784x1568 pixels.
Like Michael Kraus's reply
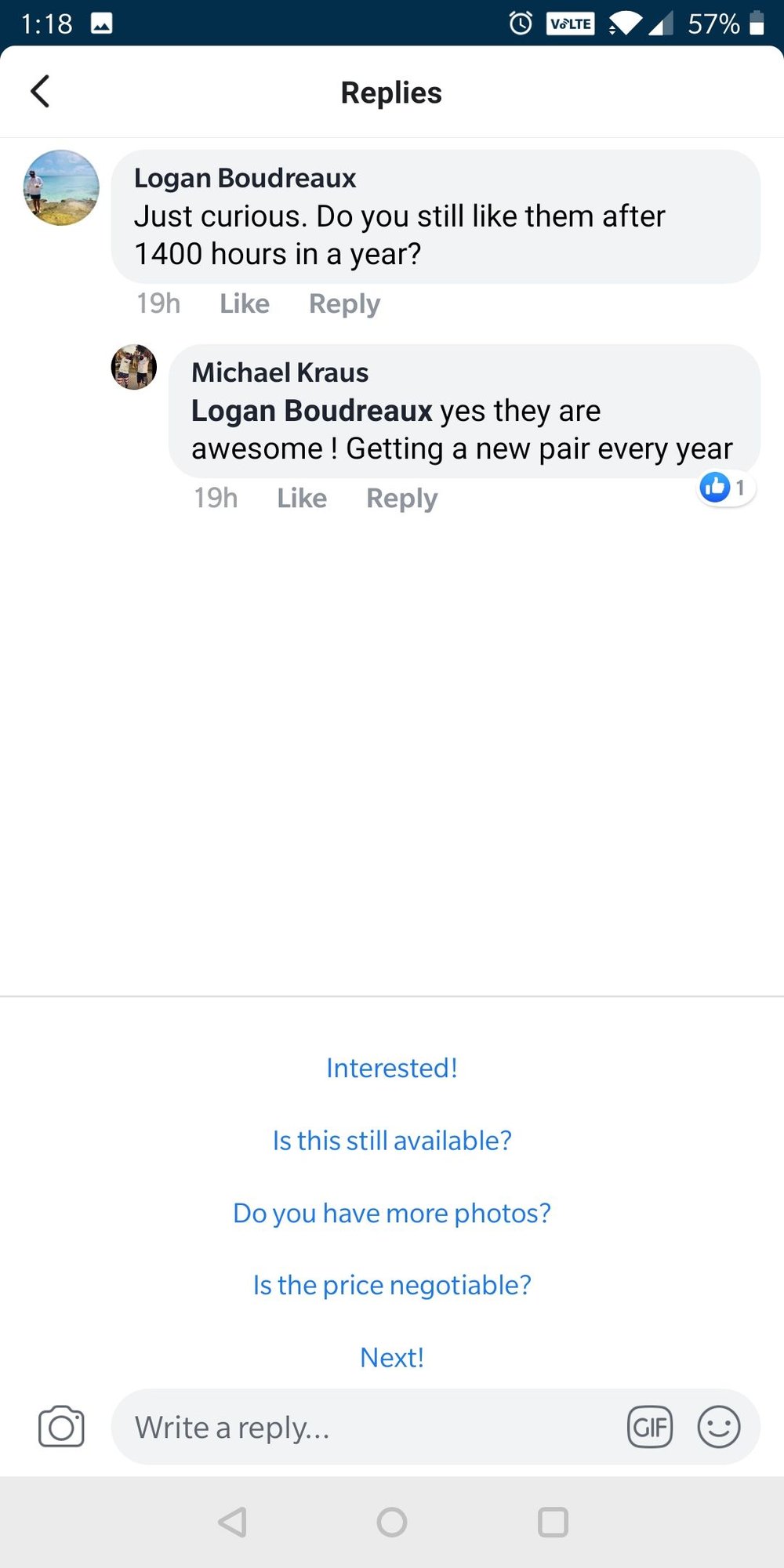pyautogui.click(x=301, y=498)
